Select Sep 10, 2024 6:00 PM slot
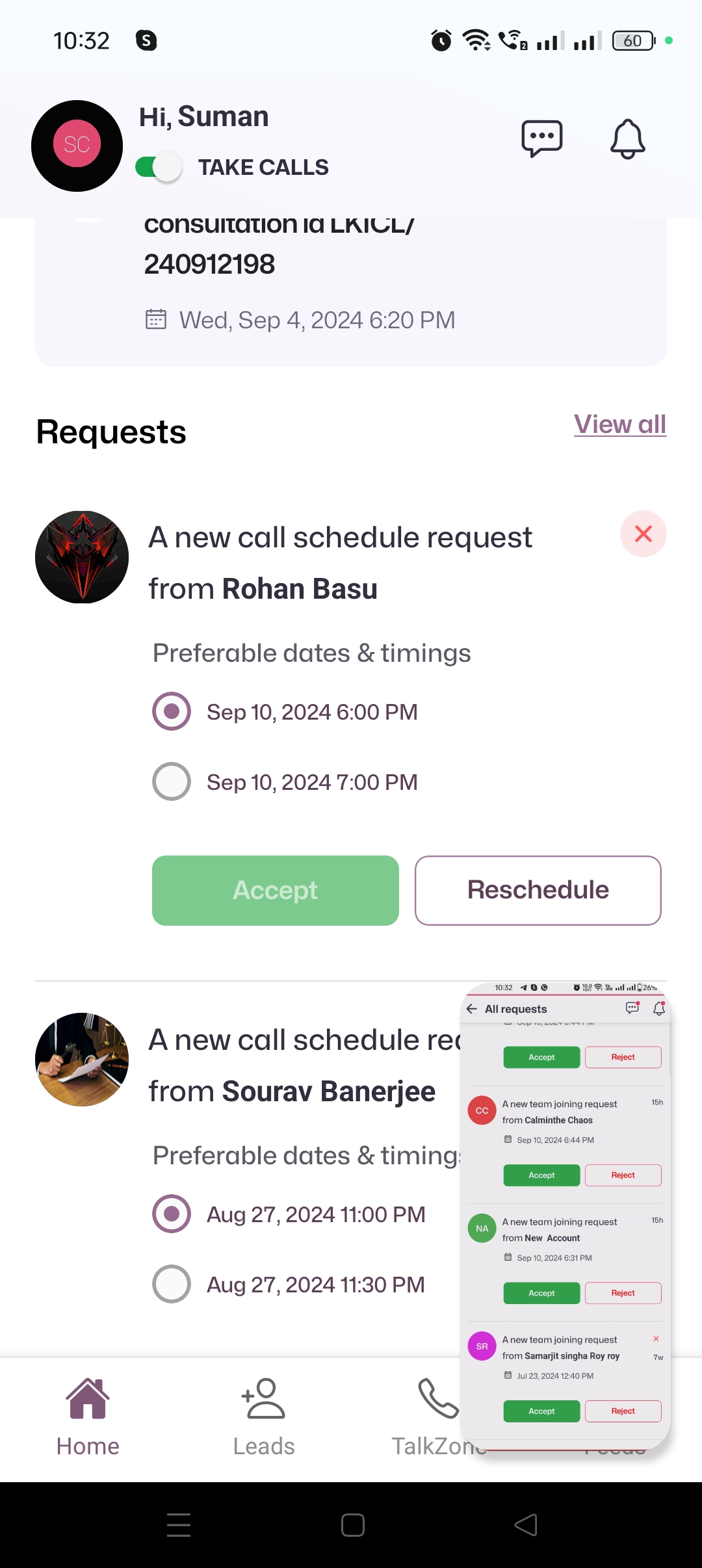 [x=172, y=711]
